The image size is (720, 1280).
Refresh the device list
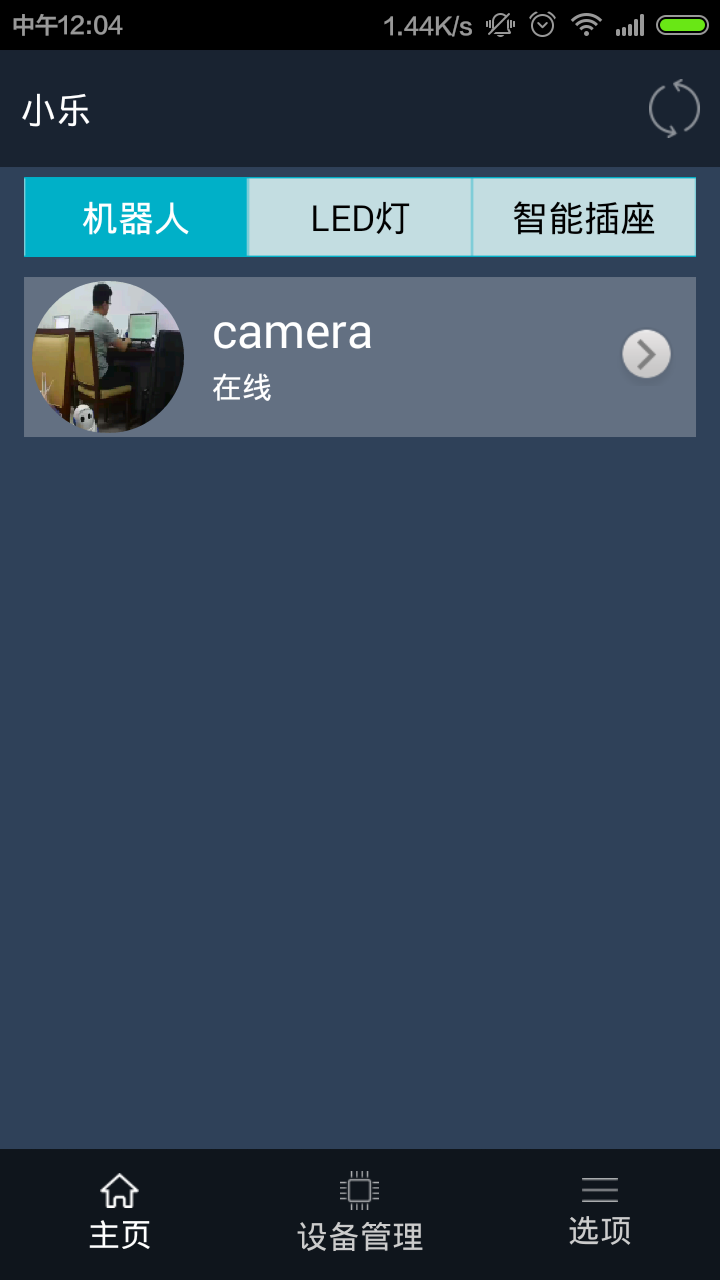(674, 108)
